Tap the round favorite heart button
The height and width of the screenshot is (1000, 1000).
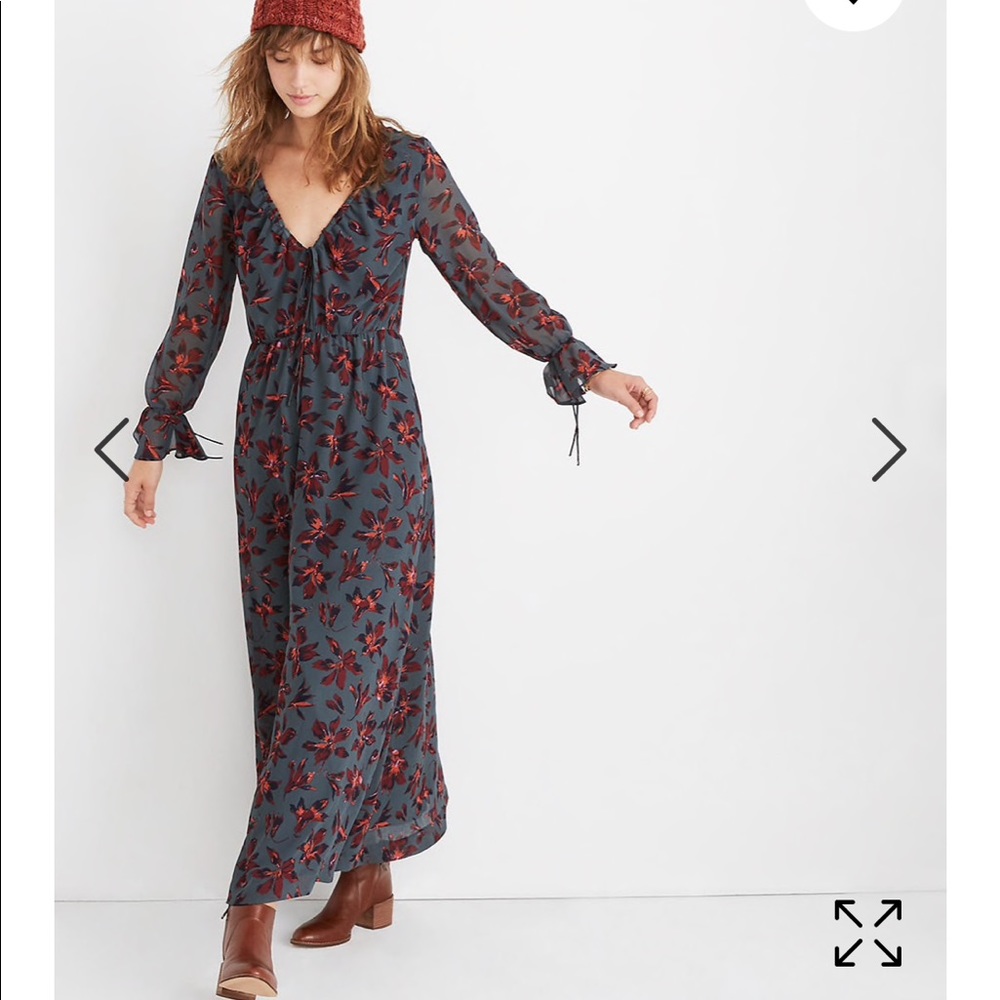click(x=853, y=8)
